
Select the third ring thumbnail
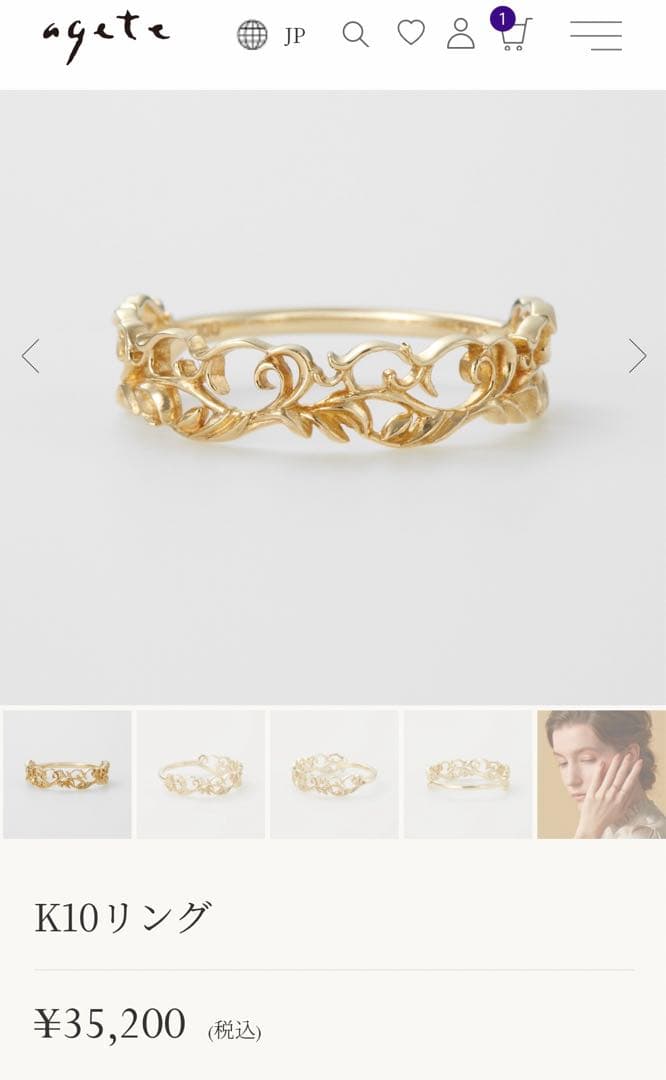334,774
